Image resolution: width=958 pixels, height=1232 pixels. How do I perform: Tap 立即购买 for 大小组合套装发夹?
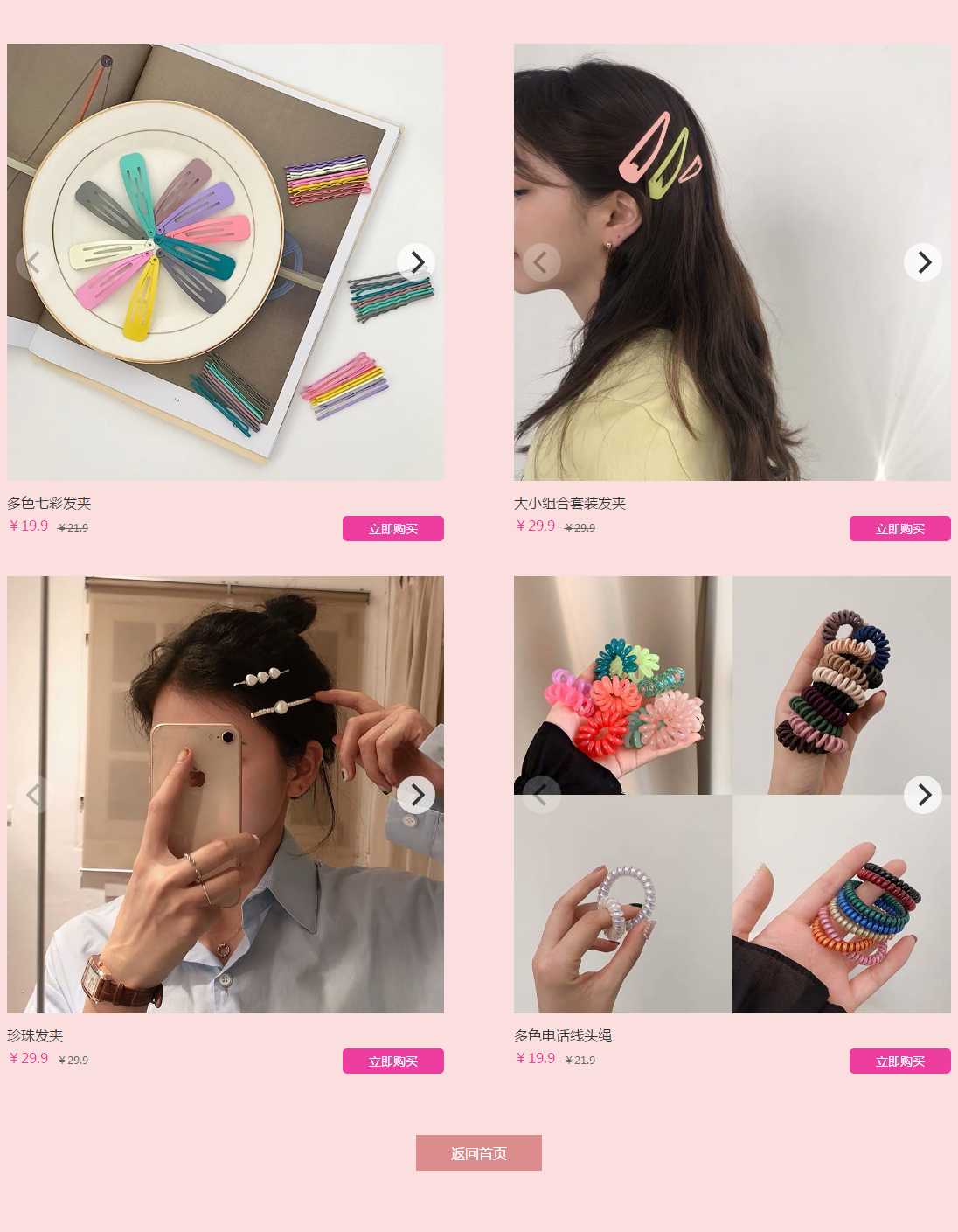[899, 529]
